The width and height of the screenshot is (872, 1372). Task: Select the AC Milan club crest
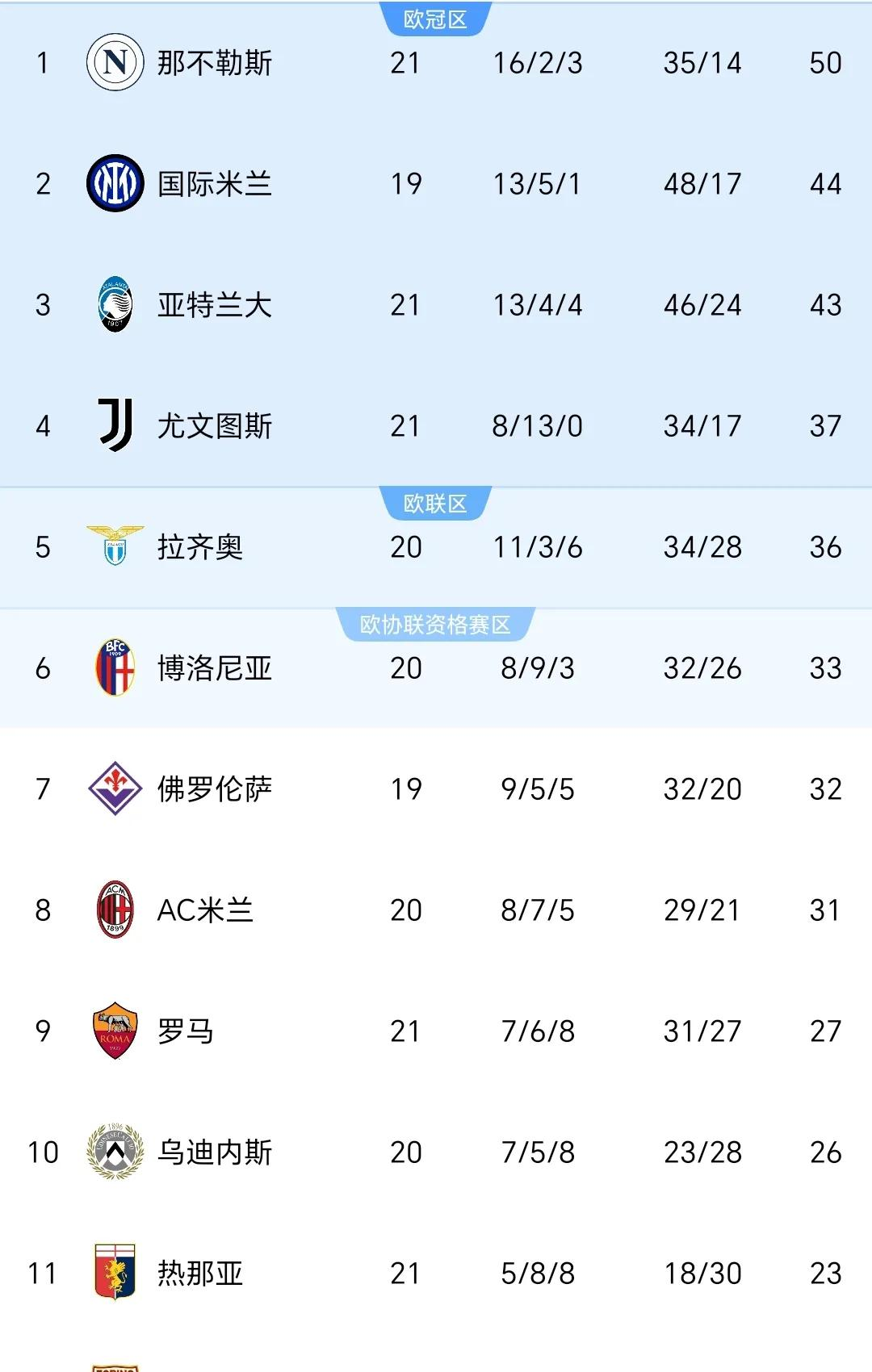pyautogui.click(x=115, y=910)
